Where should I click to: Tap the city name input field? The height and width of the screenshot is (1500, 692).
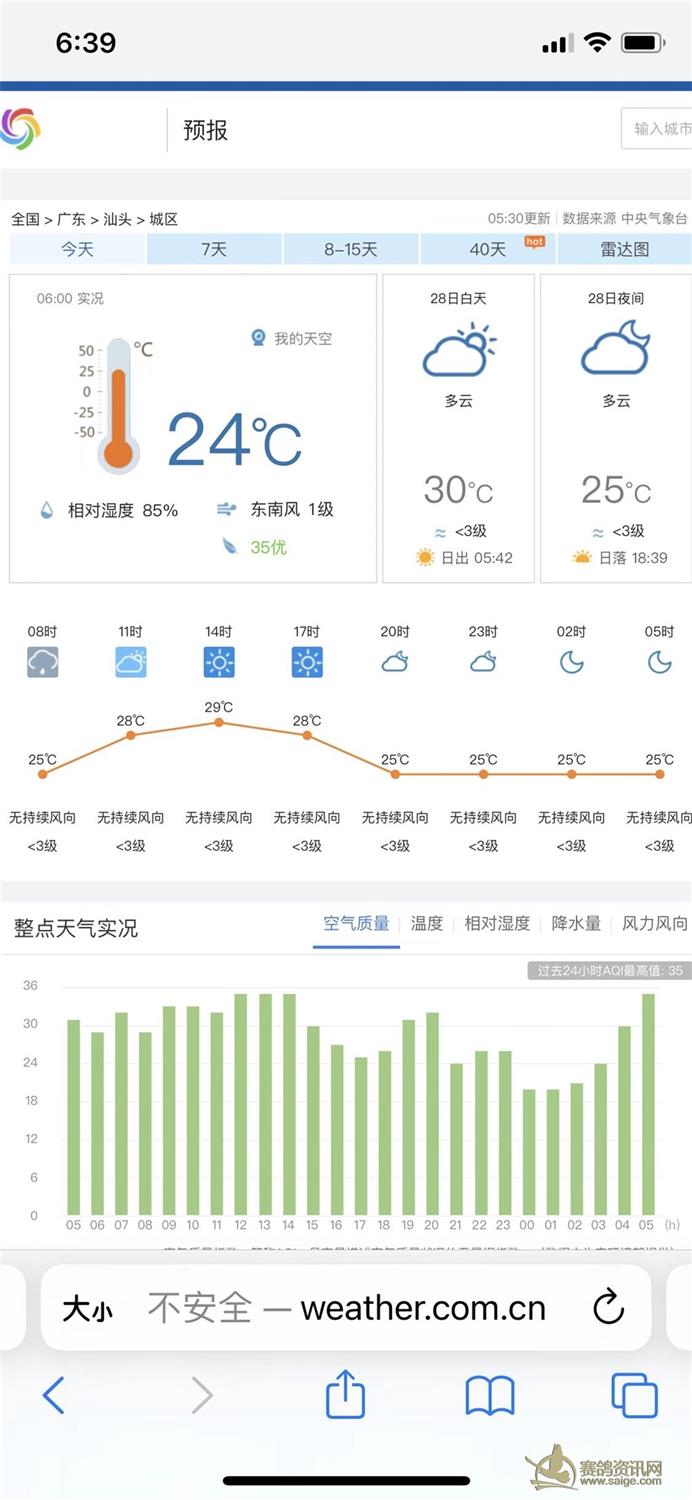pos(658,129)
